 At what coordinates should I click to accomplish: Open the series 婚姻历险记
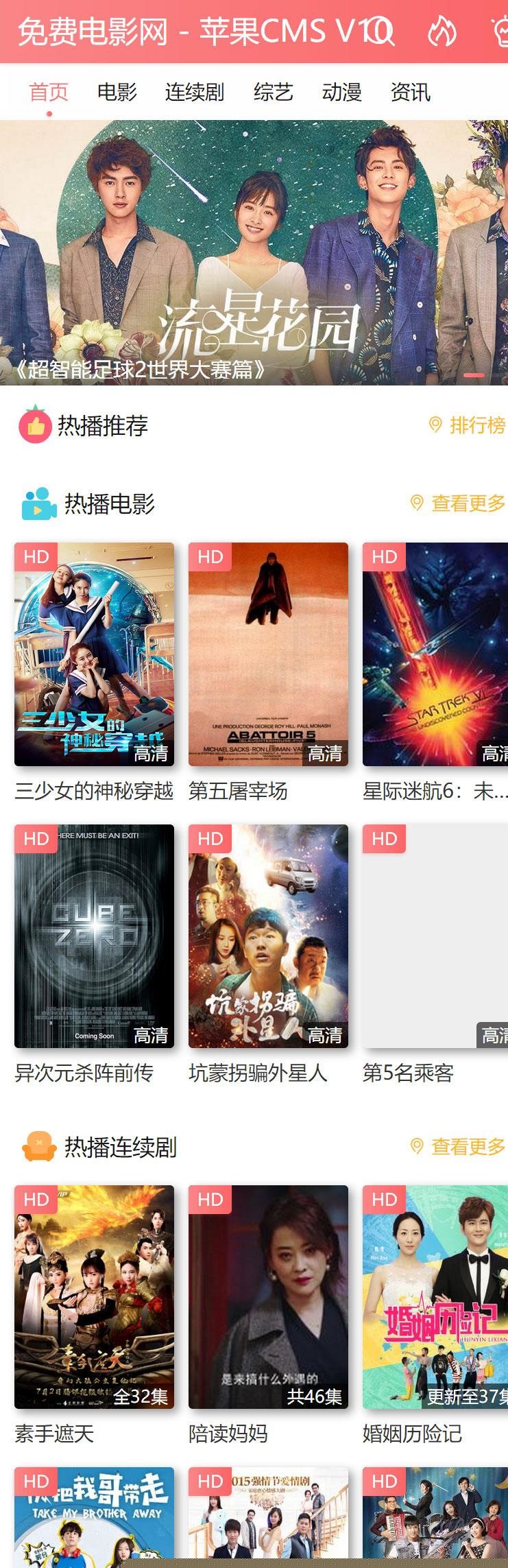point(435,1296)
